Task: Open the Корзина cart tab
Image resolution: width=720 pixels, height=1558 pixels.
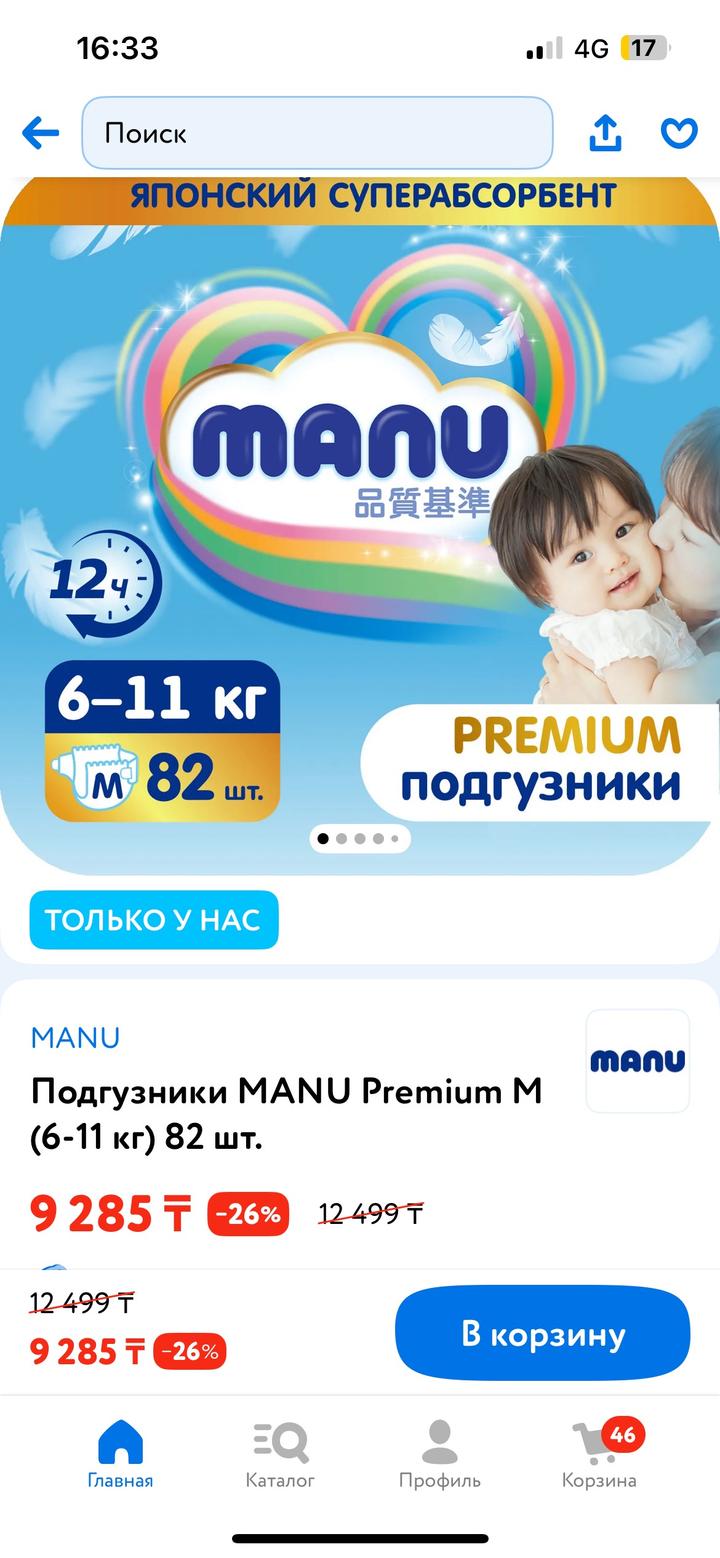Action: coord(599,1454)
